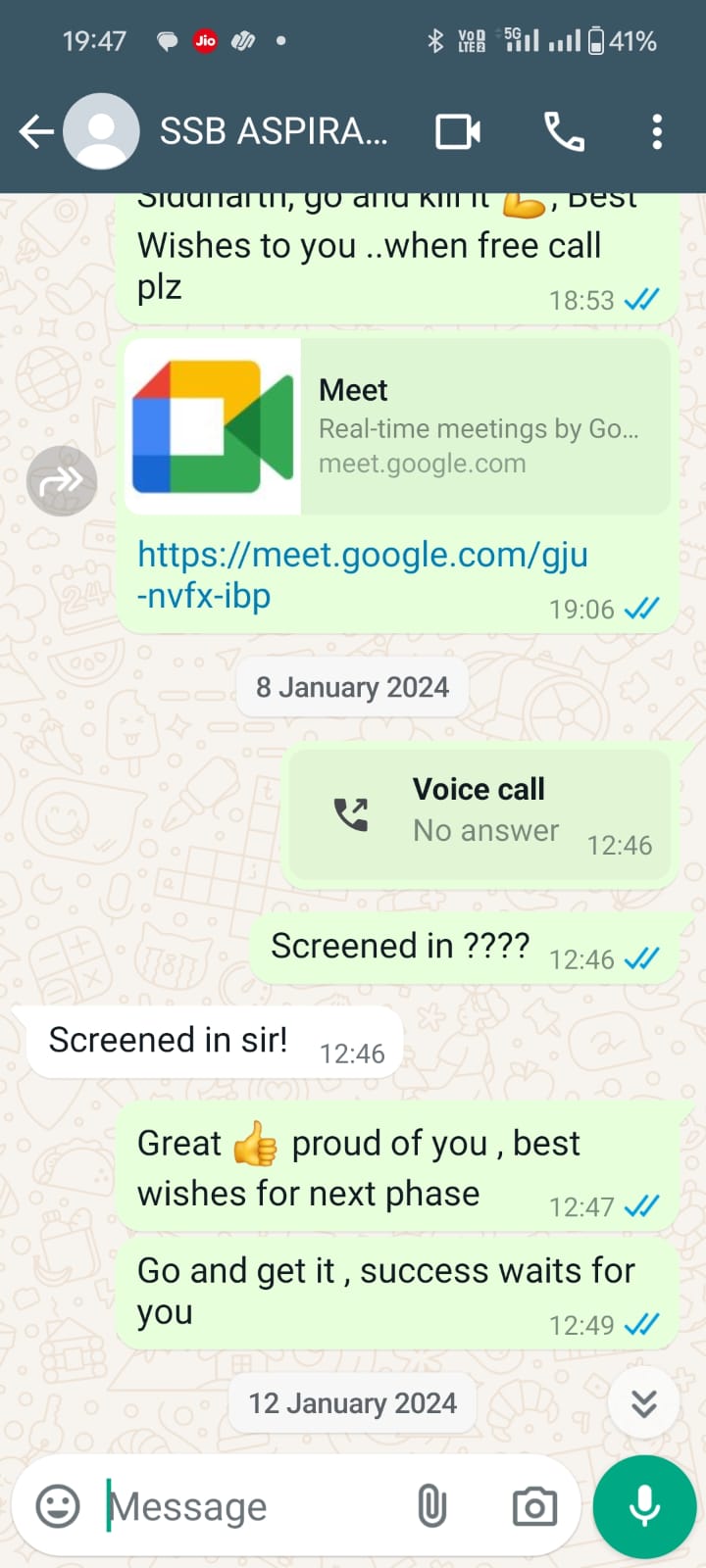
Task: Open the meet.google.com/gju-nvfx-ibp link
Action: (362, 574)
